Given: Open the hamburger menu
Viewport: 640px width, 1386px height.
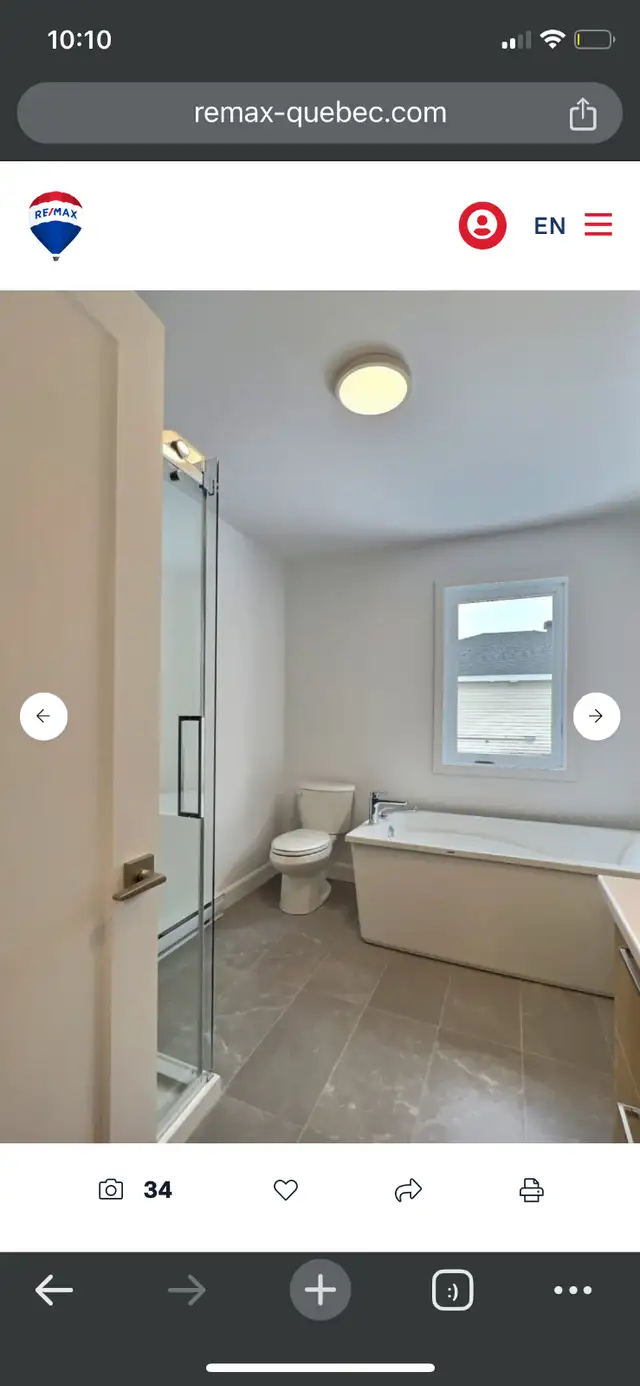Looking at the screenshot, I should pos(598,224).
